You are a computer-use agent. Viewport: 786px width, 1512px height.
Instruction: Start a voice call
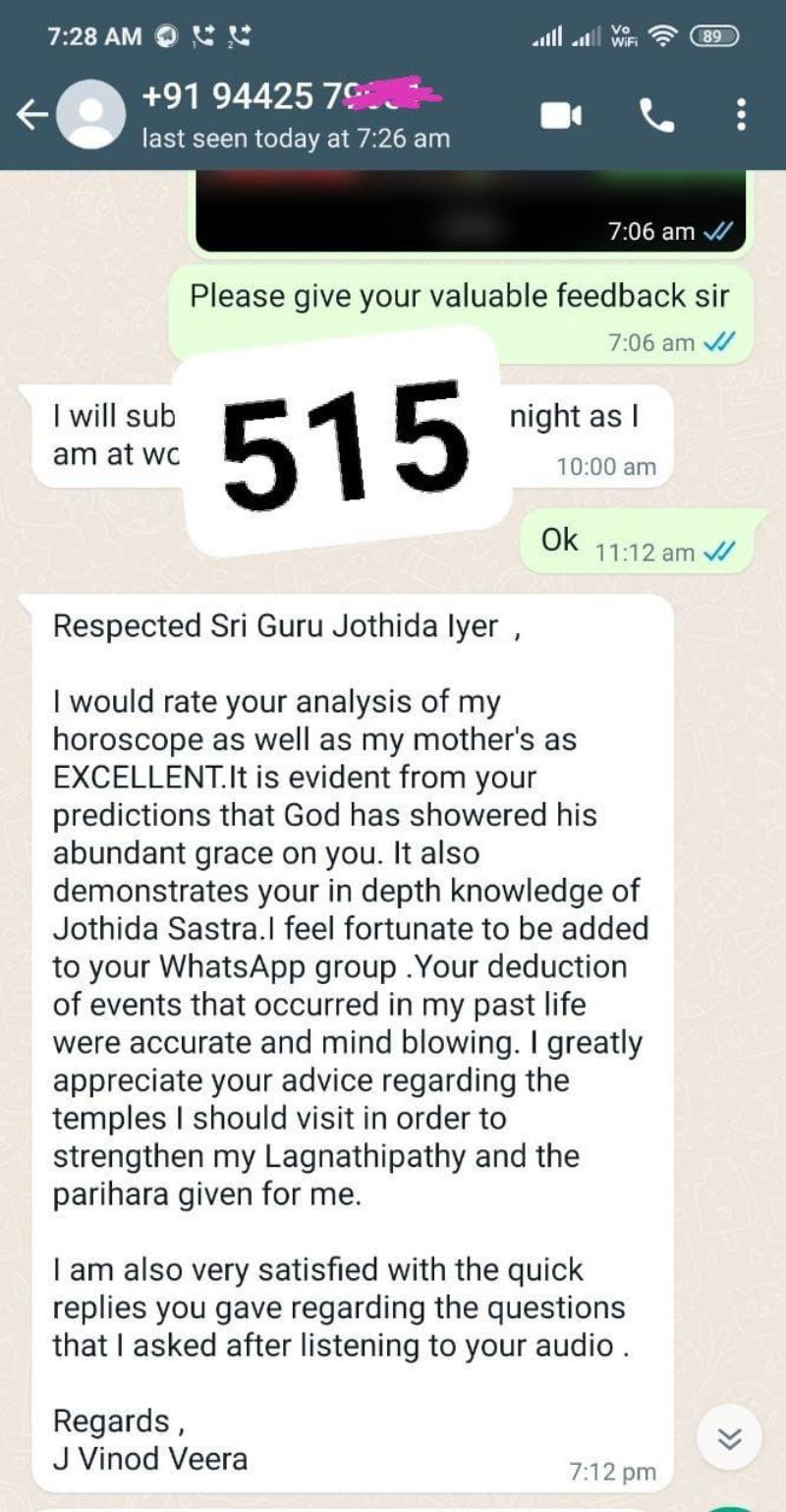click(657, 116)
